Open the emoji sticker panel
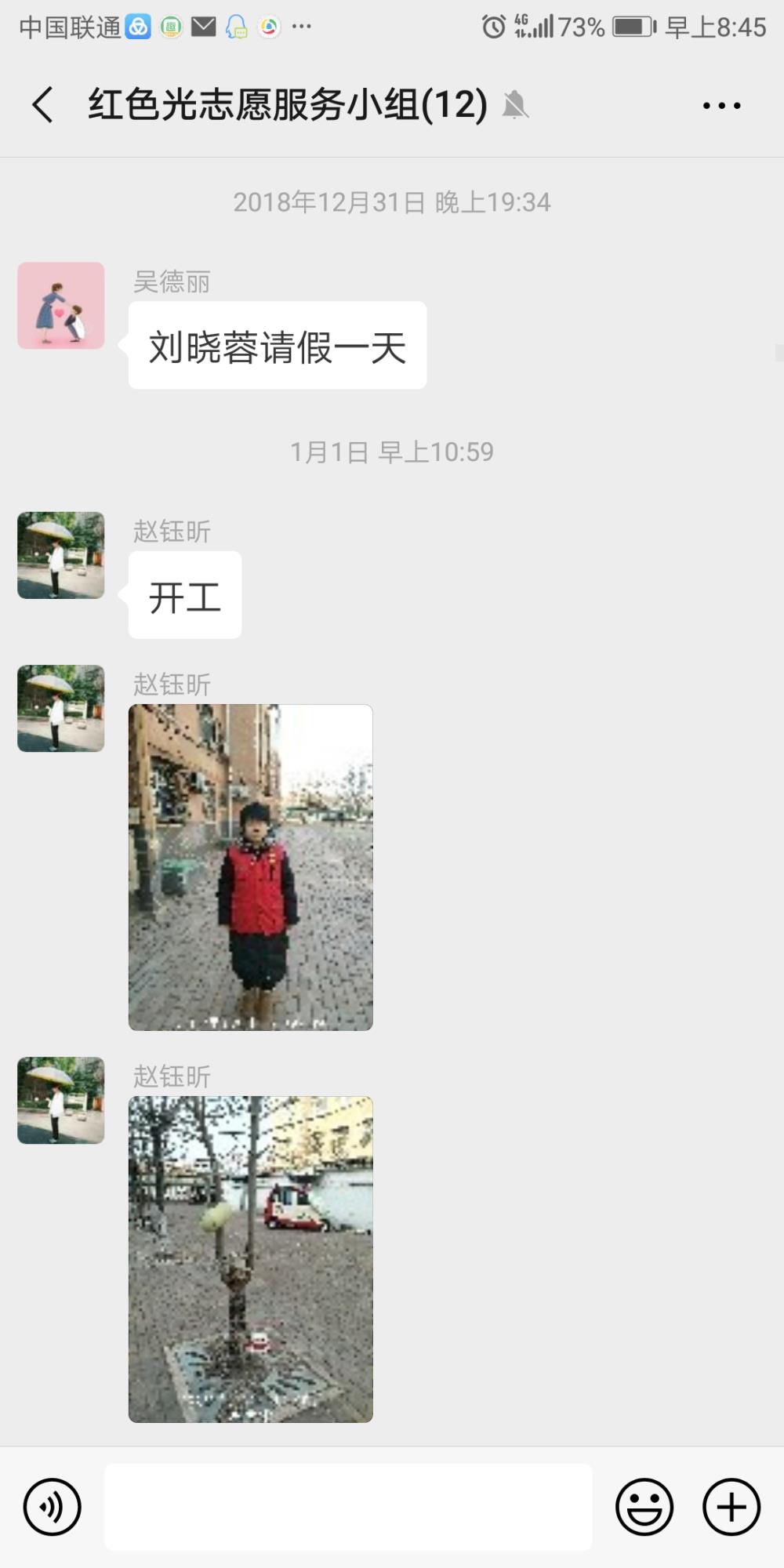Viewport: 784px width, 1568px height. (x=644, y=1507)
